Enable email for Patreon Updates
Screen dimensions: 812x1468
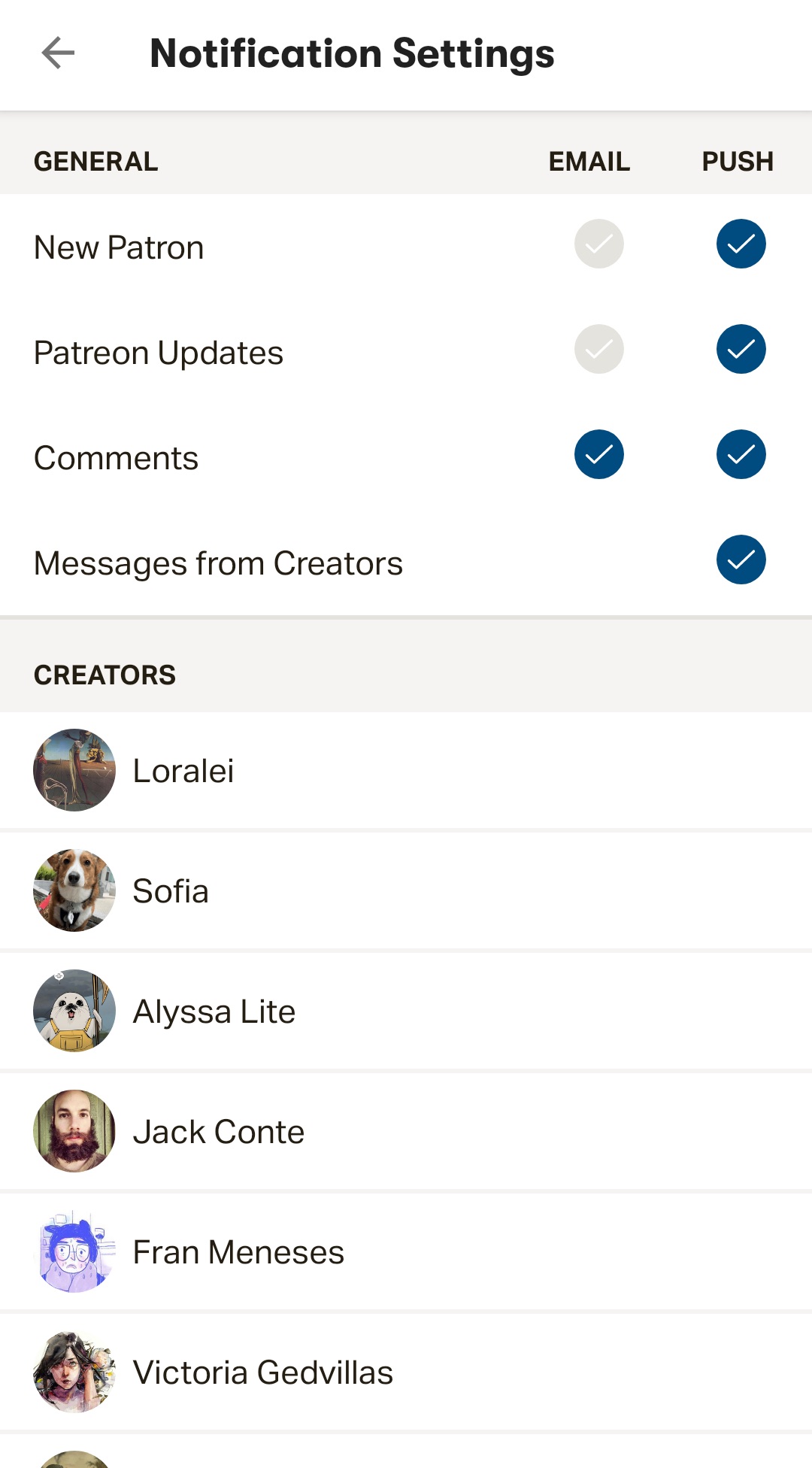point(599,349)
